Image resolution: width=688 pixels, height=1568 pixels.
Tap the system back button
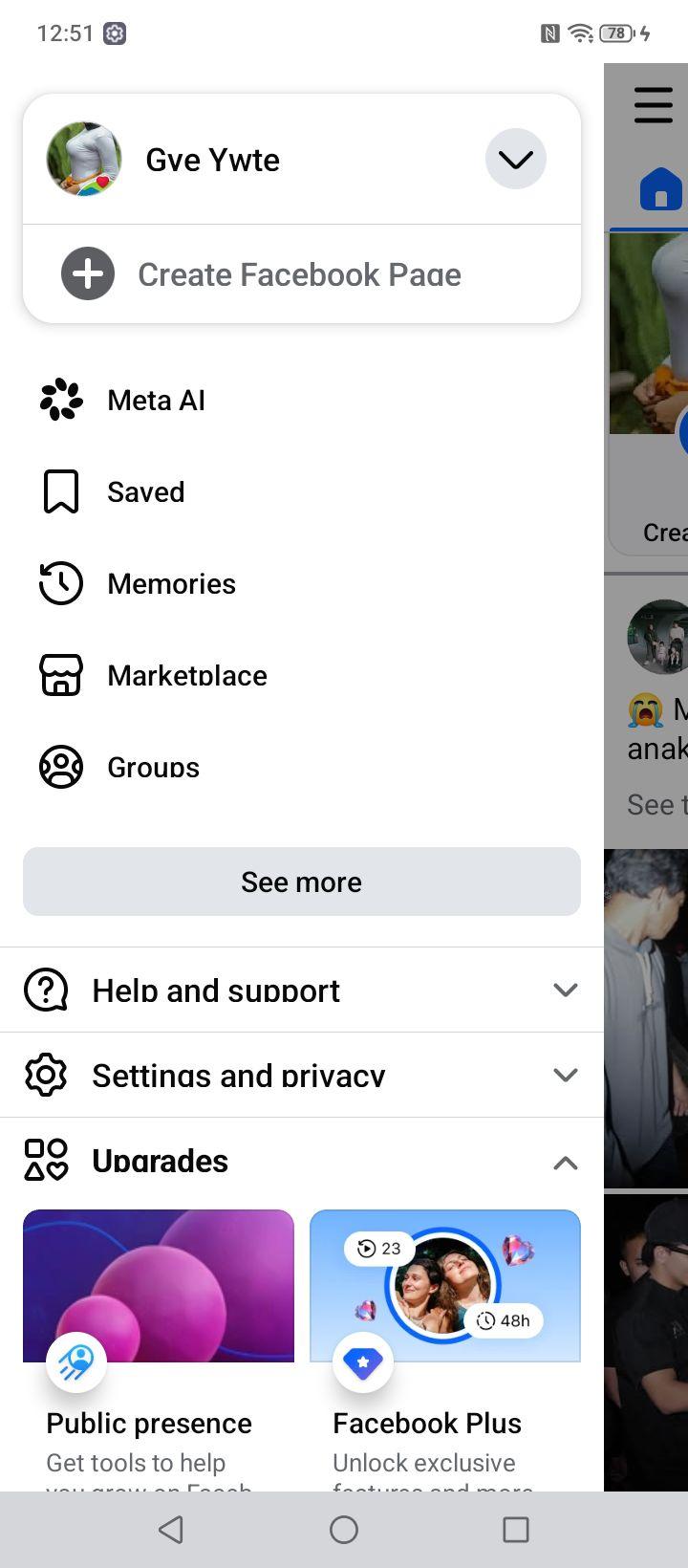coord(171,1530)
